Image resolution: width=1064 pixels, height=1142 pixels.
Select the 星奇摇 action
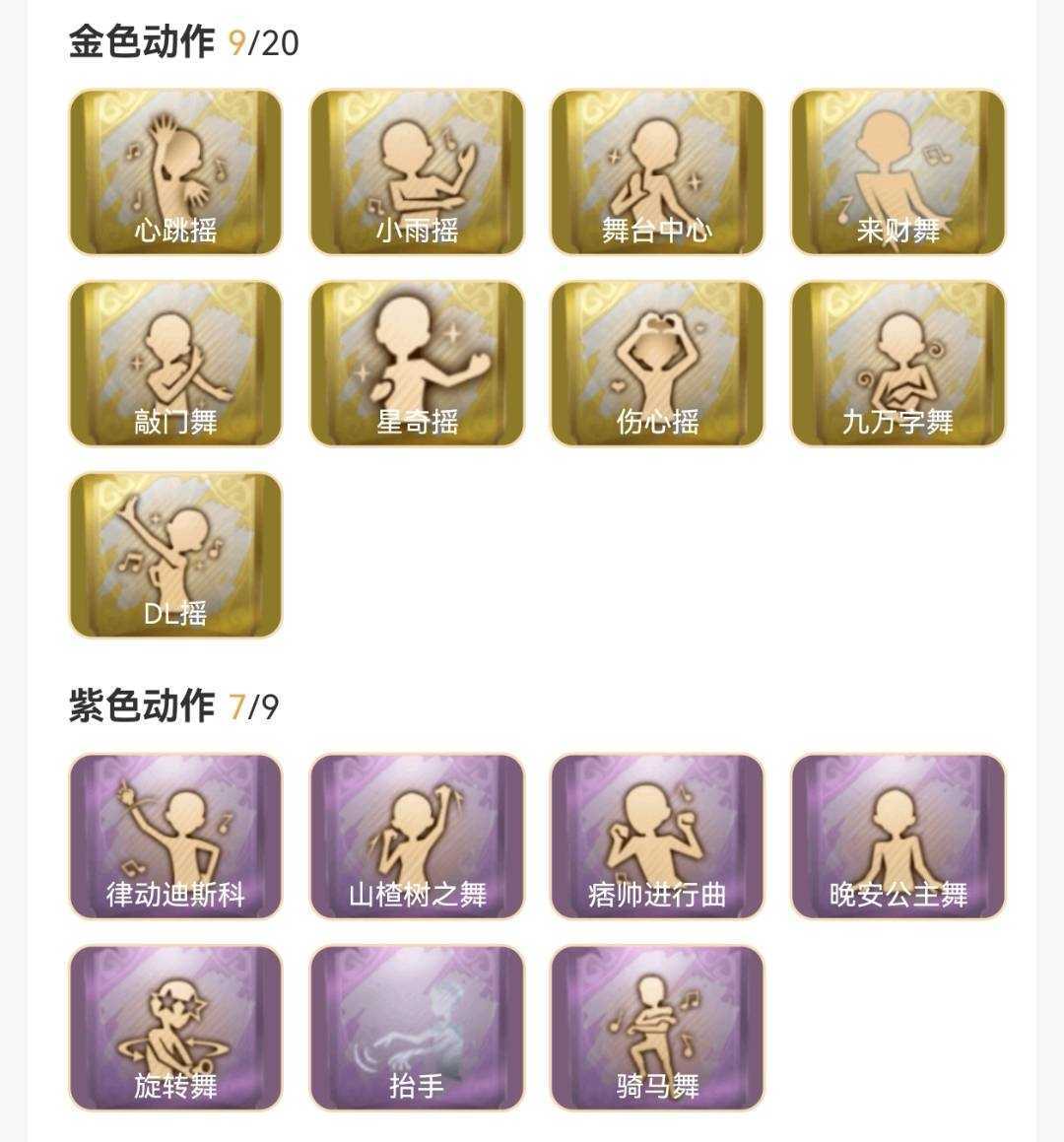[417, 364]
